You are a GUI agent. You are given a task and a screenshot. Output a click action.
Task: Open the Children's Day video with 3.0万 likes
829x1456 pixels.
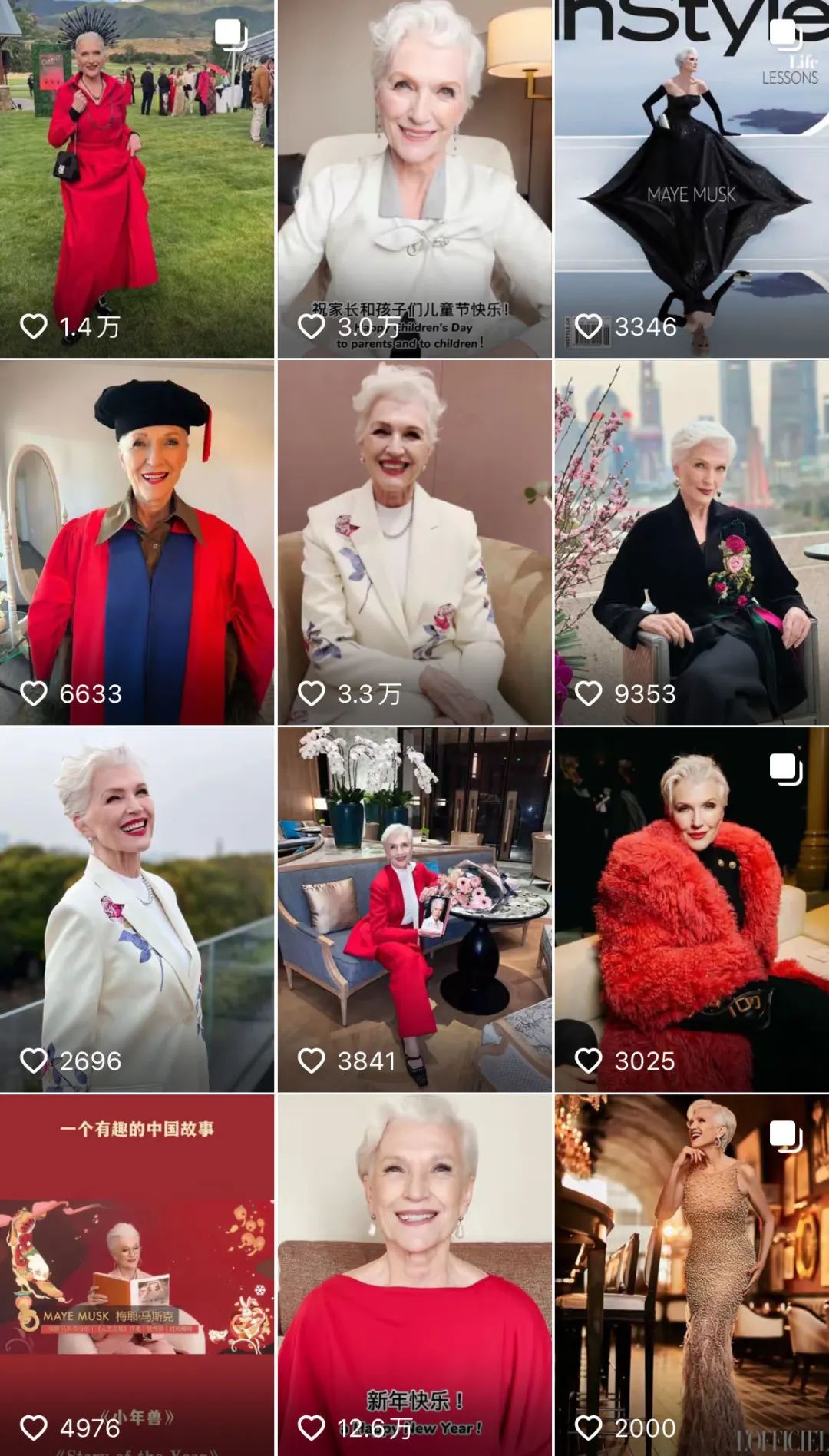414,179
